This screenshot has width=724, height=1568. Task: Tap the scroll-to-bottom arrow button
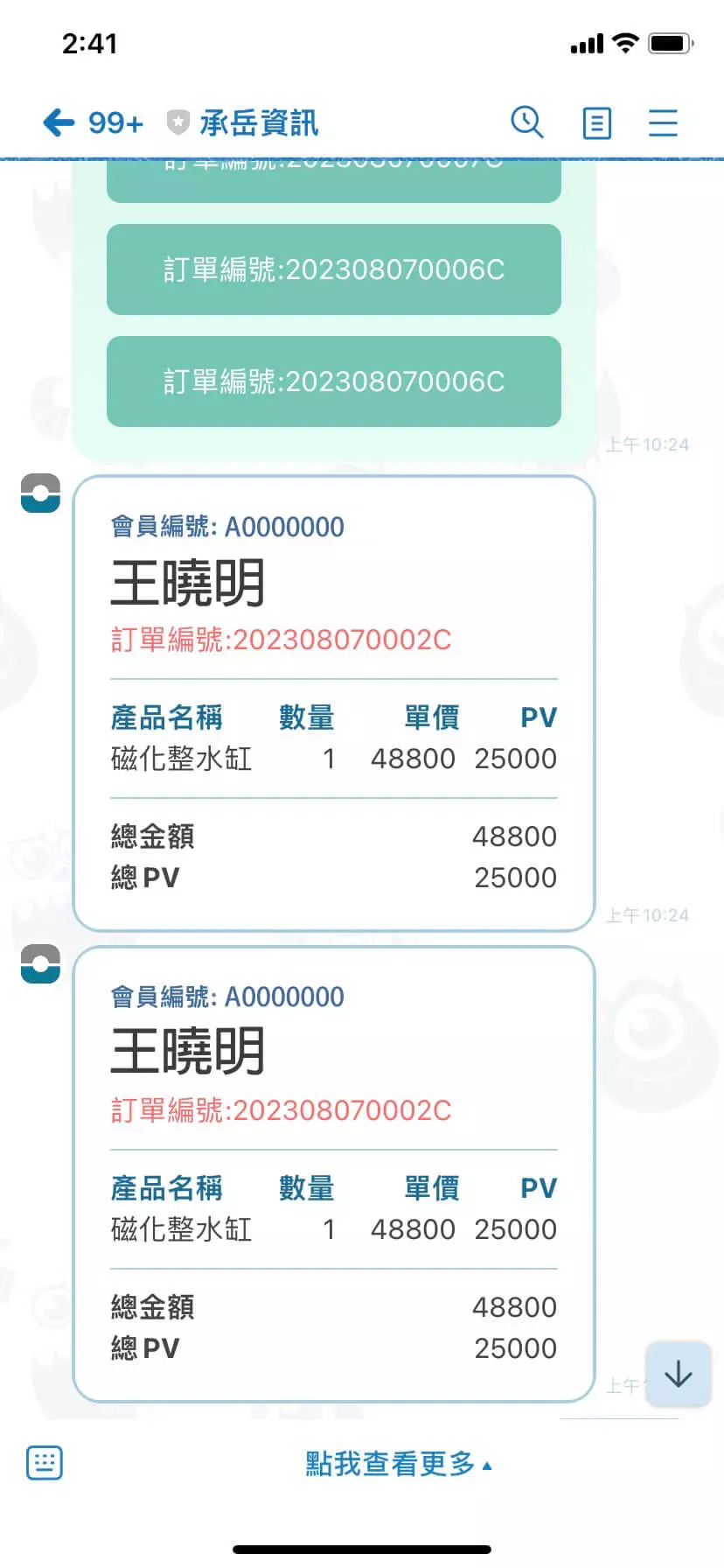[x=678, y=1374]
